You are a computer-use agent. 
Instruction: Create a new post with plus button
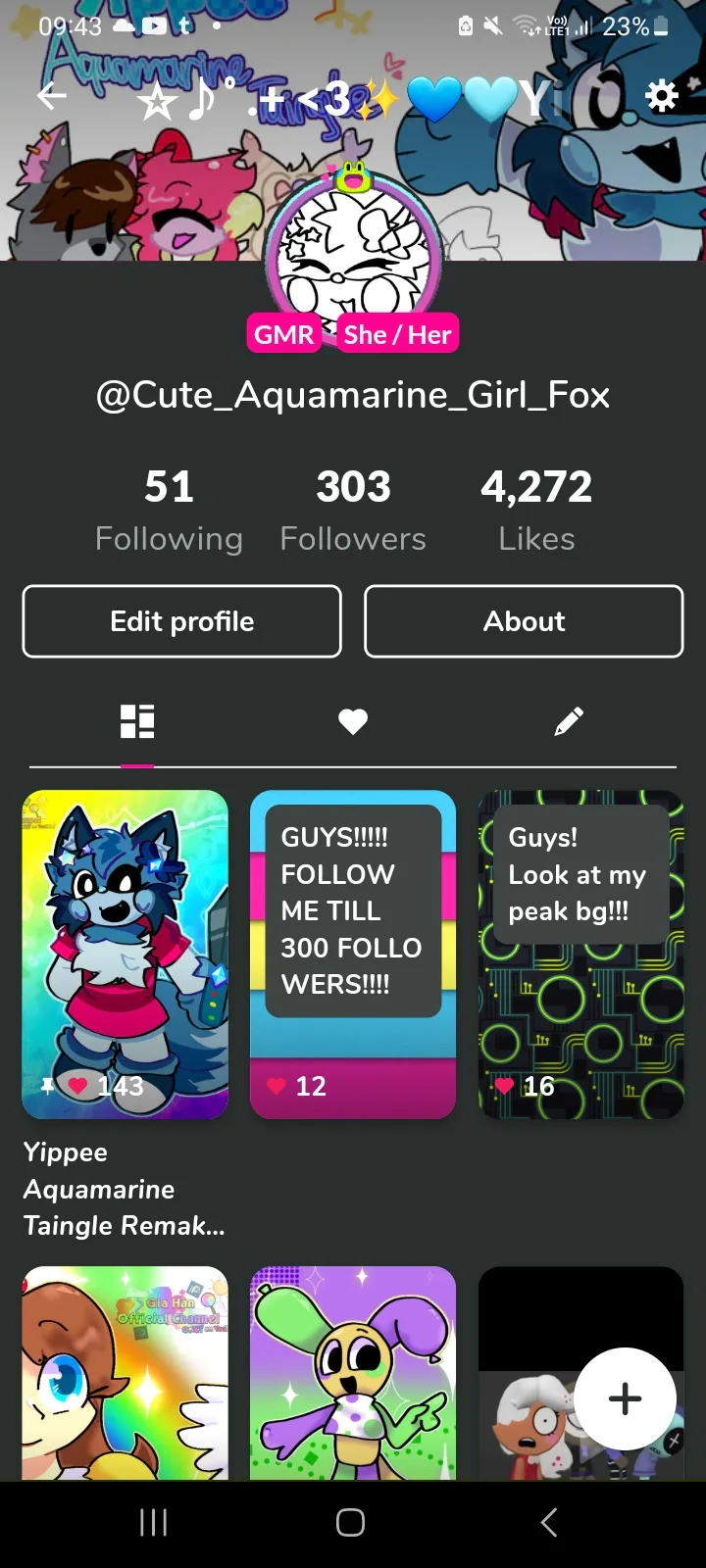pos(625,1398)
